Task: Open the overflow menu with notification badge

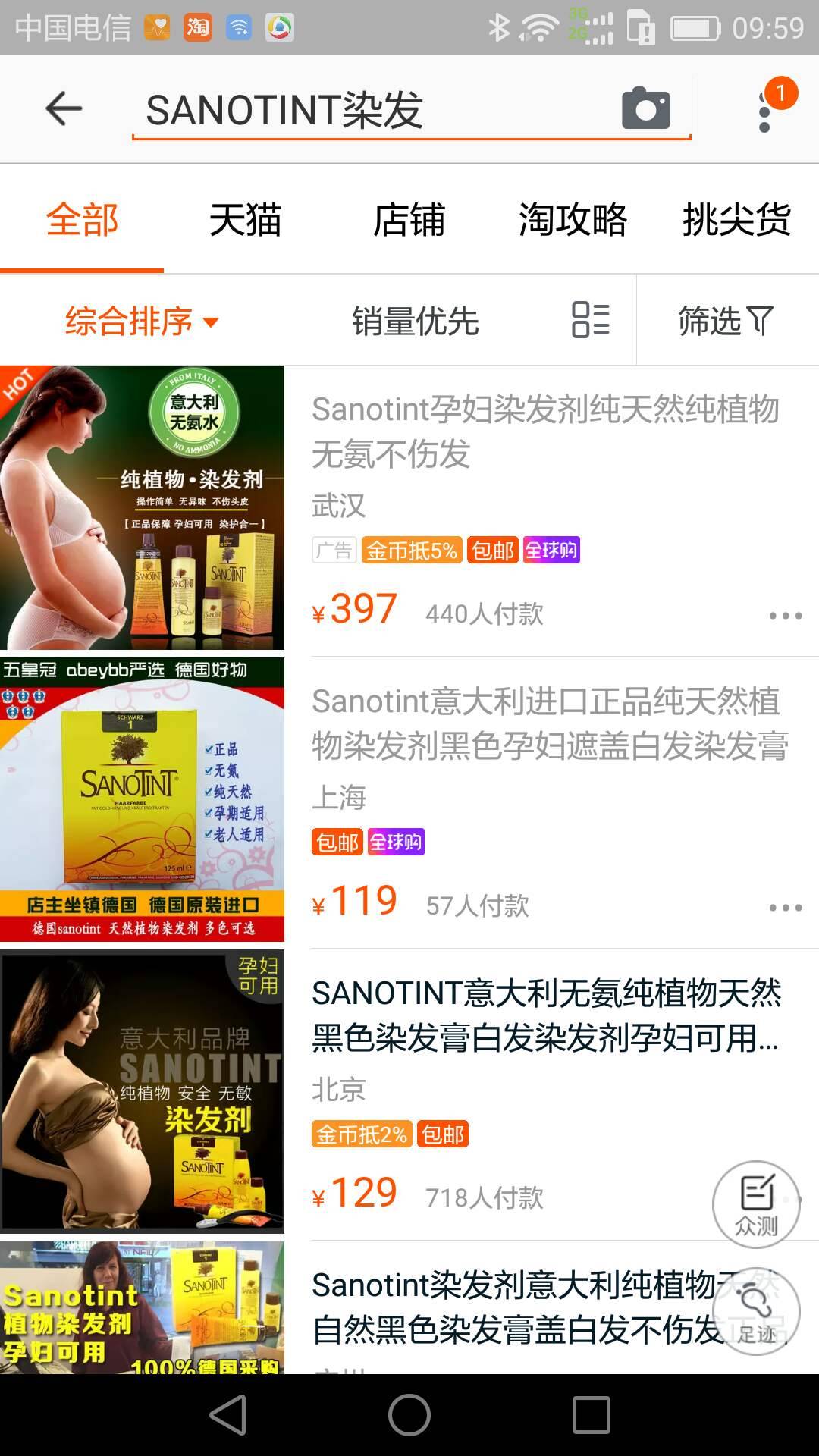Action: pyautogui.click(x=766, y=111)
